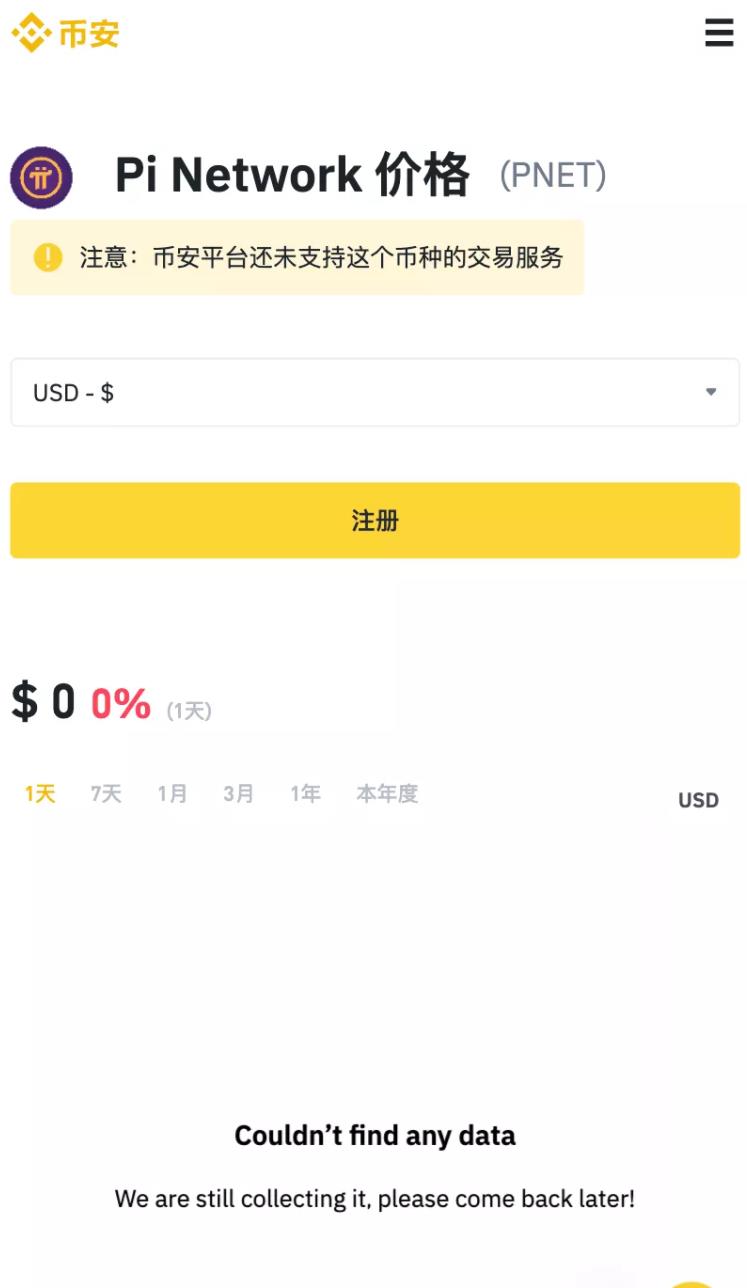The image size is (747, 1288).
Task: Switch to 本年度 range
Action: [387, 794]
